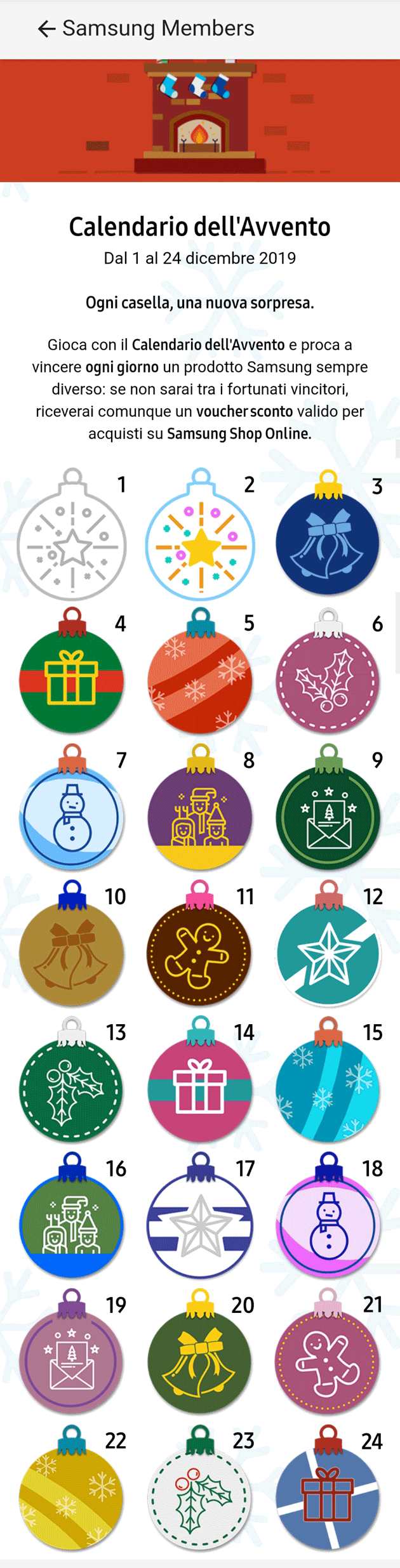This screenshot has height=1568, width=400.
Task: Open the day 2 star ornament
Action: [x=200, y=544]
